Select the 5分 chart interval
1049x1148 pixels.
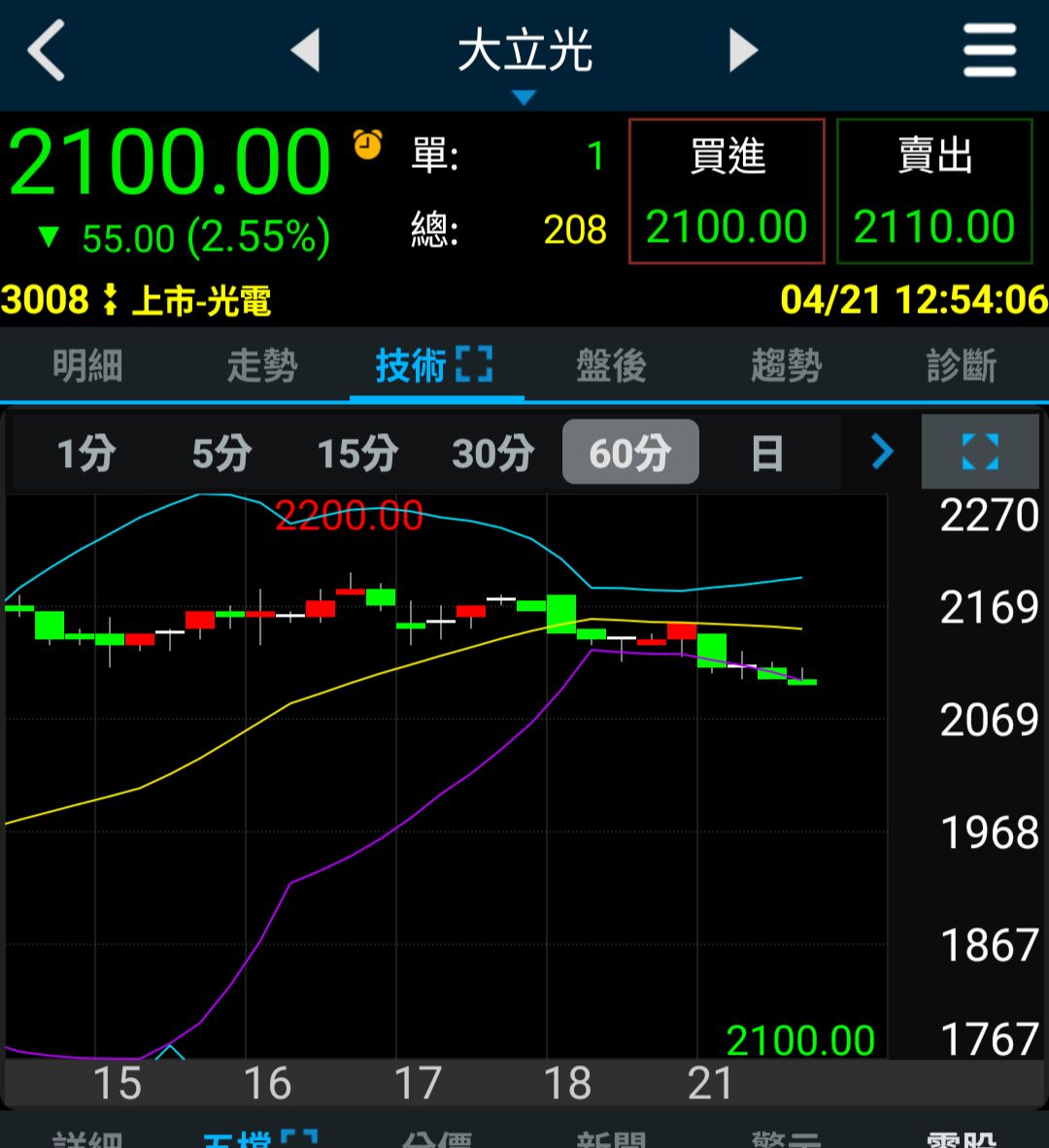point(221,453)
